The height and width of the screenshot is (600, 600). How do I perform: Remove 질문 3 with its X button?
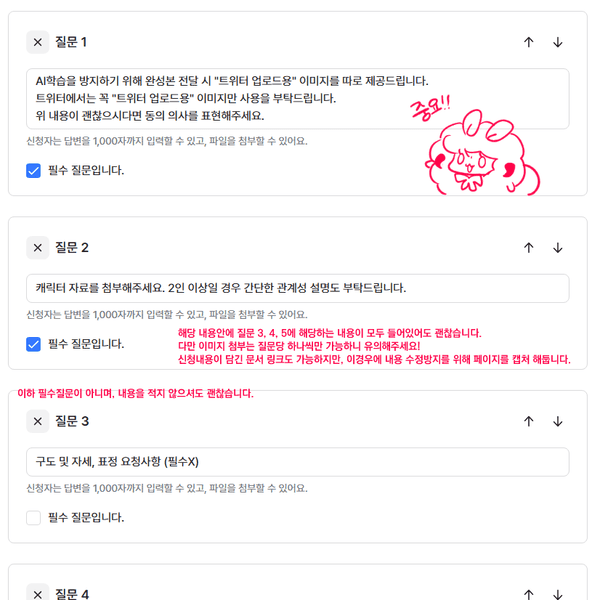(37, 421)
